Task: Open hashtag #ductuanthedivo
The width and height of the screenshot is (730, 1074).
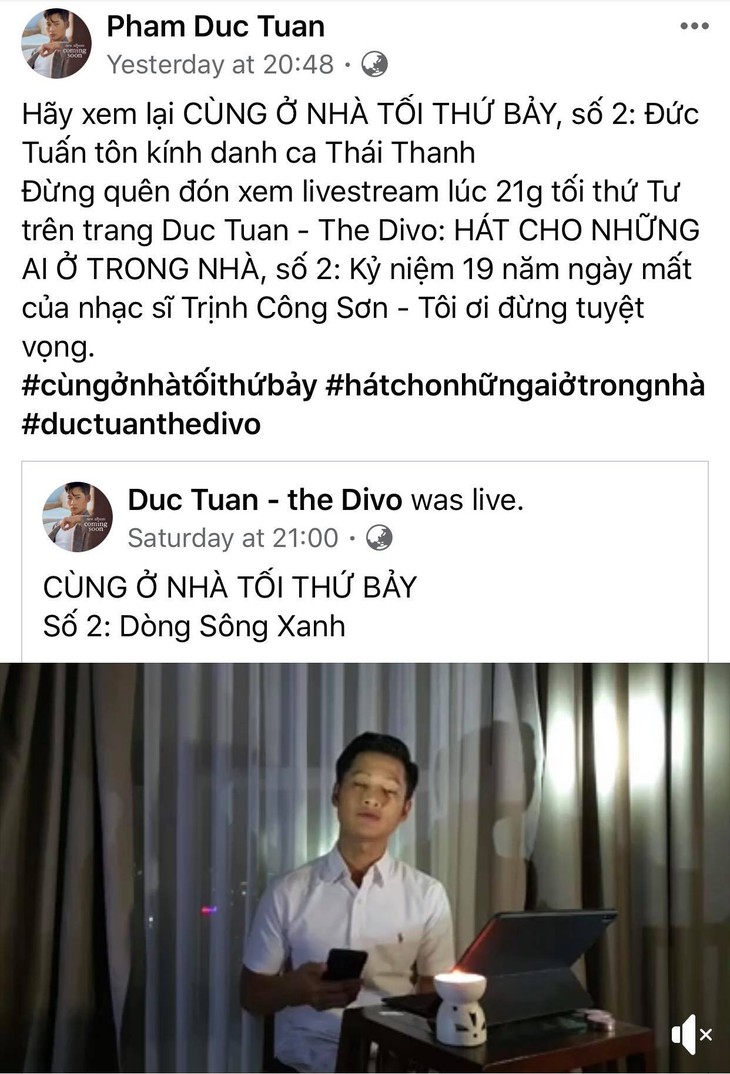Action: click(140, 424)
